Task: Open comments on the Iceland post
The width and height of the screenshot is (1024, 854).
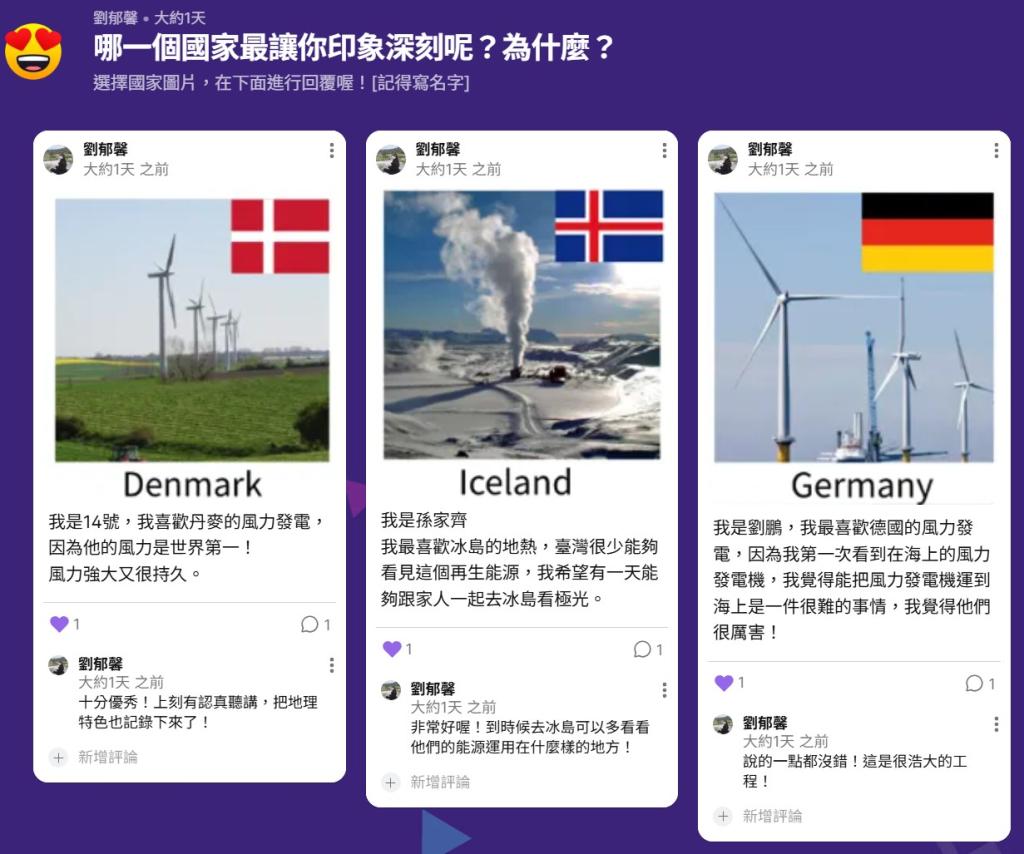Action: tap(642, 649)
